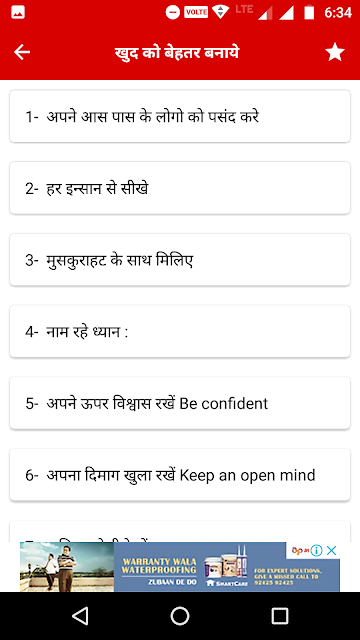Open recent apps from navigation bar
The image size is (360, 640).
tap(280, 616)
